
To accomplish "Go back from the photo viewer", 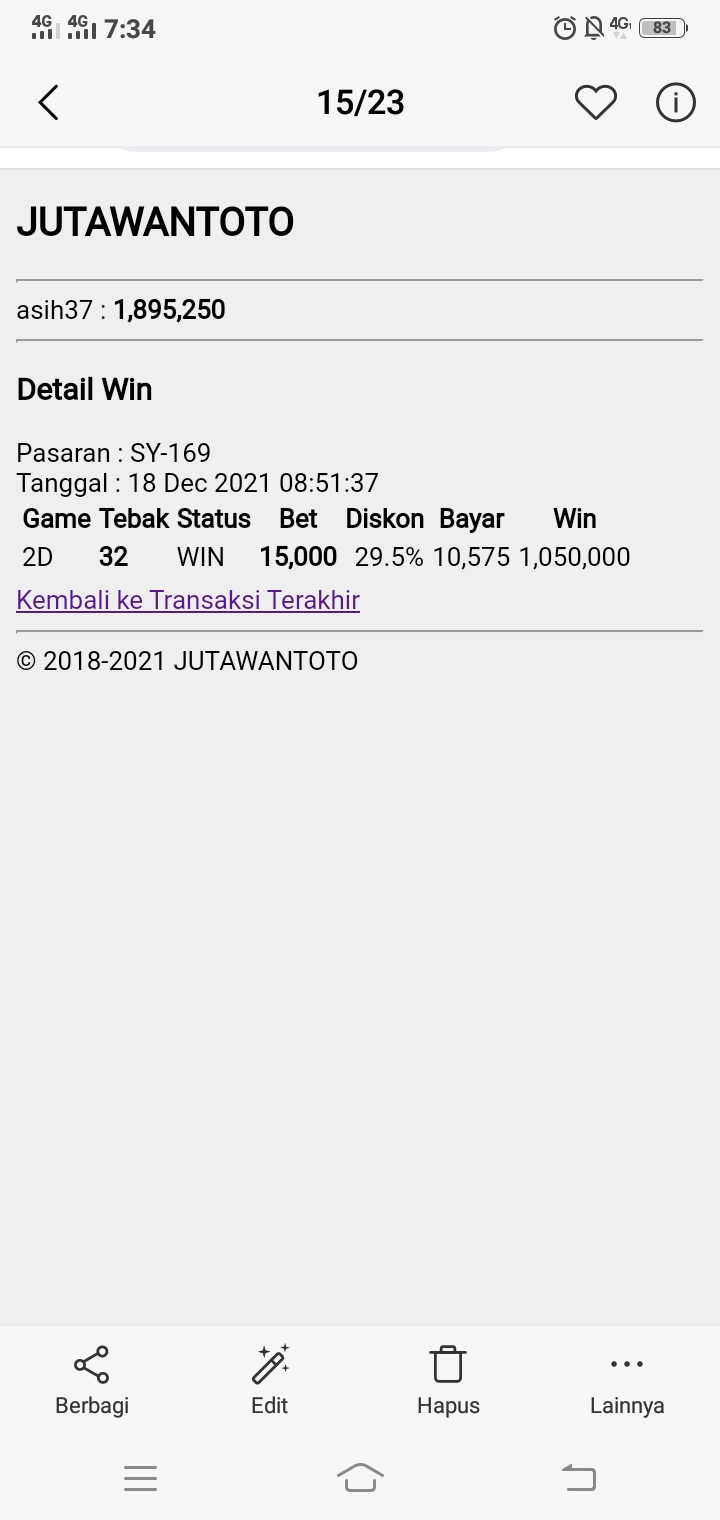I will (48, 102).
